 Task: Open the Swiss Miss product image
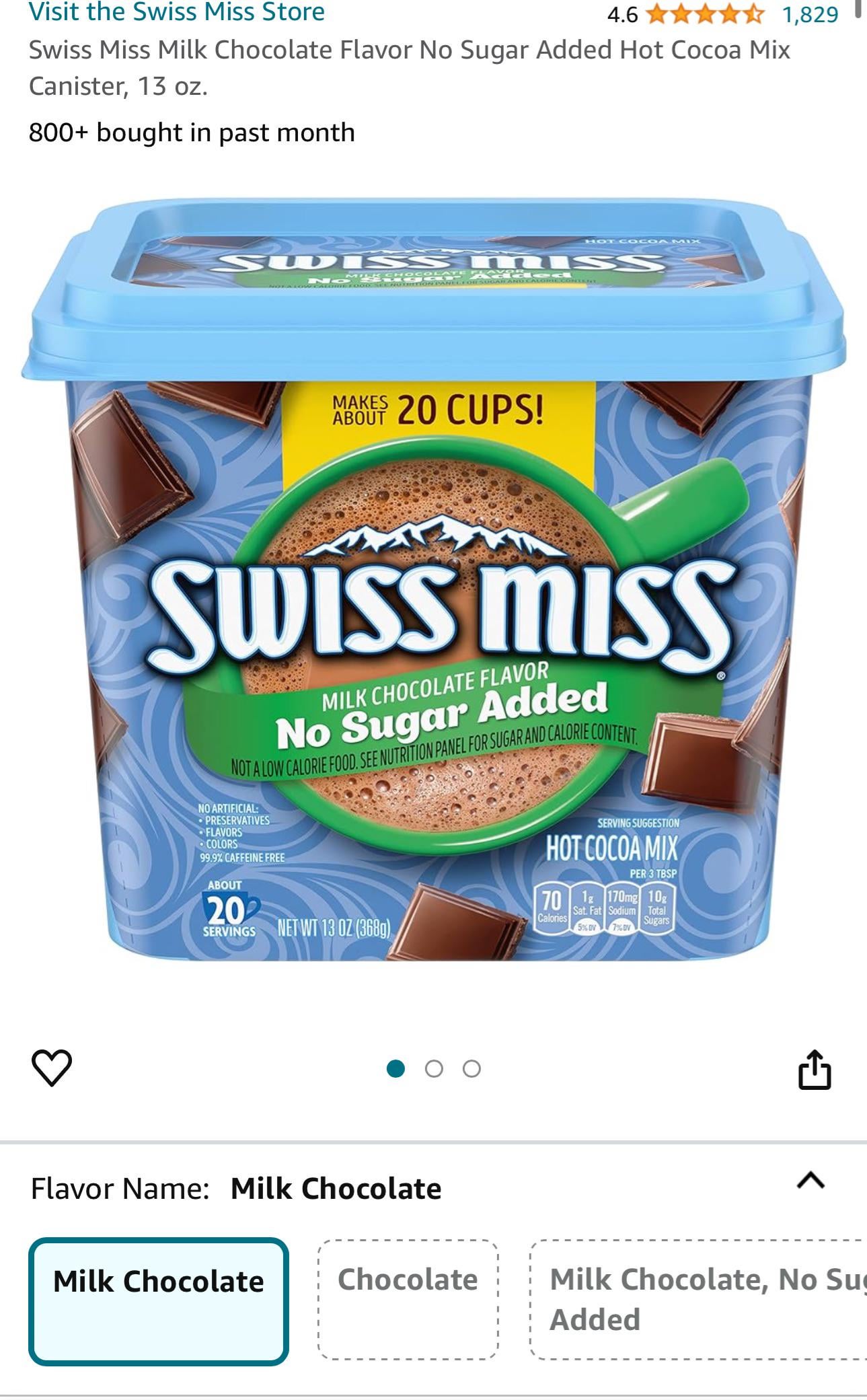click(433, 579)
